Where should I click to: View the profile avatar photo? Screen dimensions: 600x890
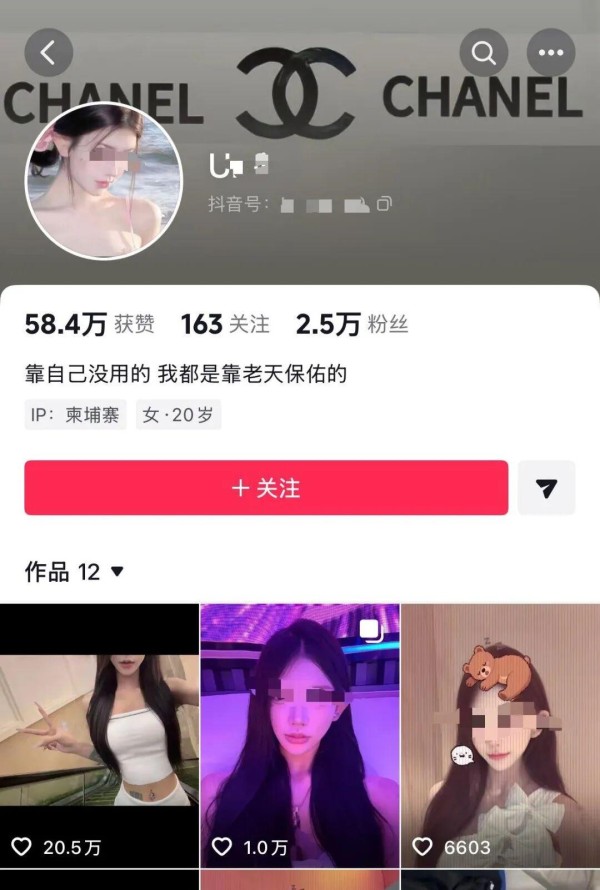point(103,181)
